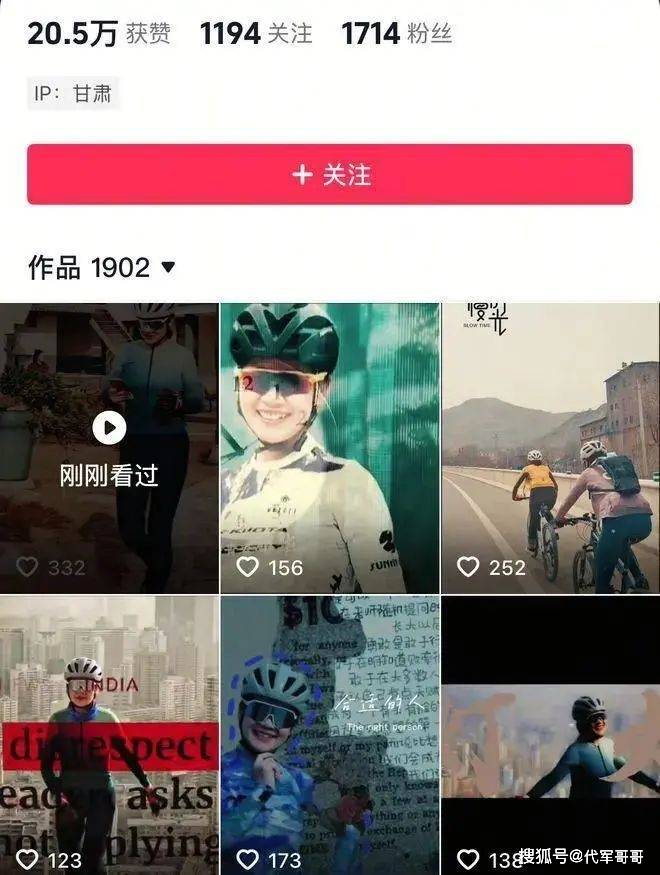Open the 1194 关注 following list
This screenshot has height=875, width=660.
tap(256, 34)
